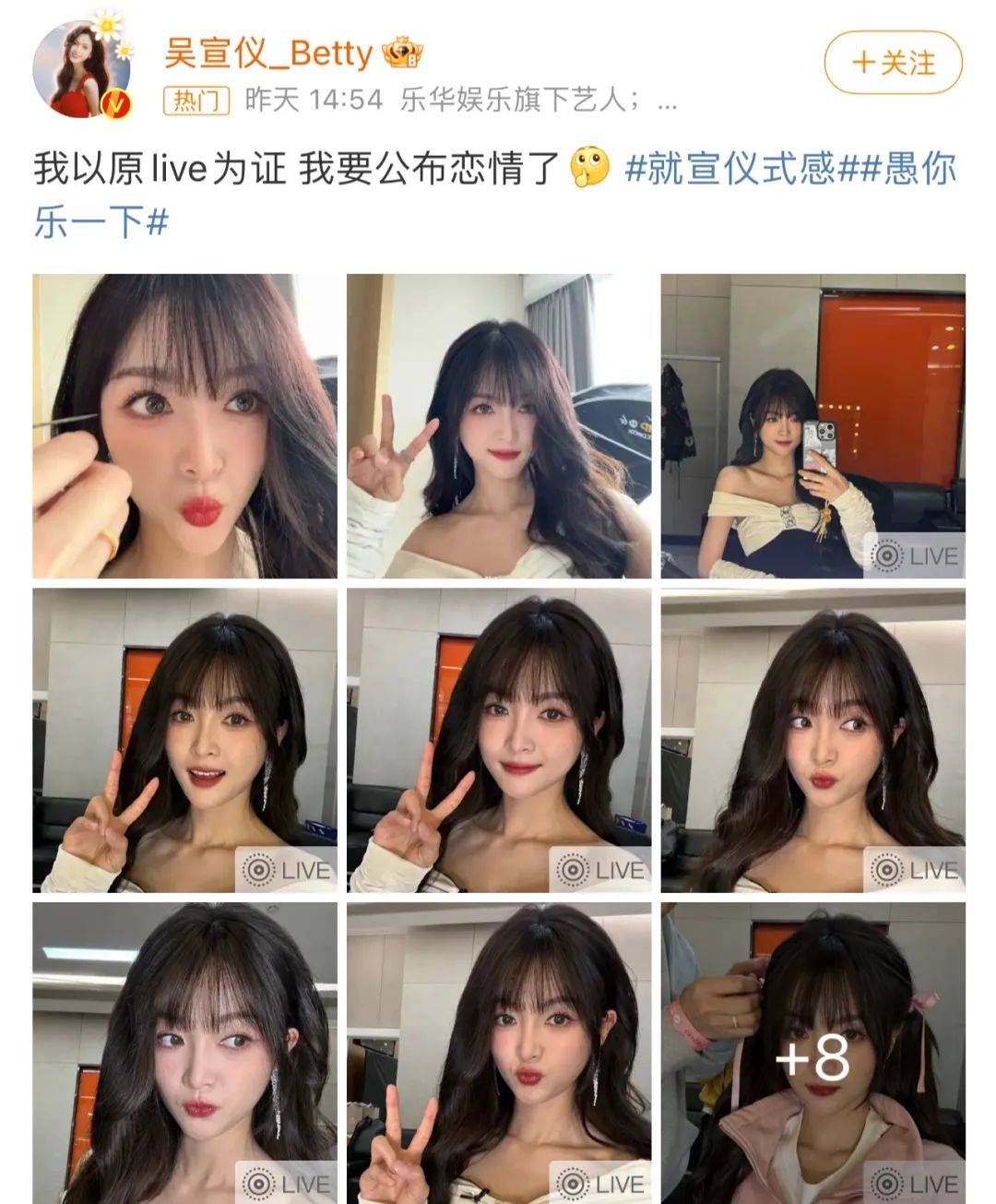
Task: Open the close-up eyelash makeup photo
Action: (184, 425)
